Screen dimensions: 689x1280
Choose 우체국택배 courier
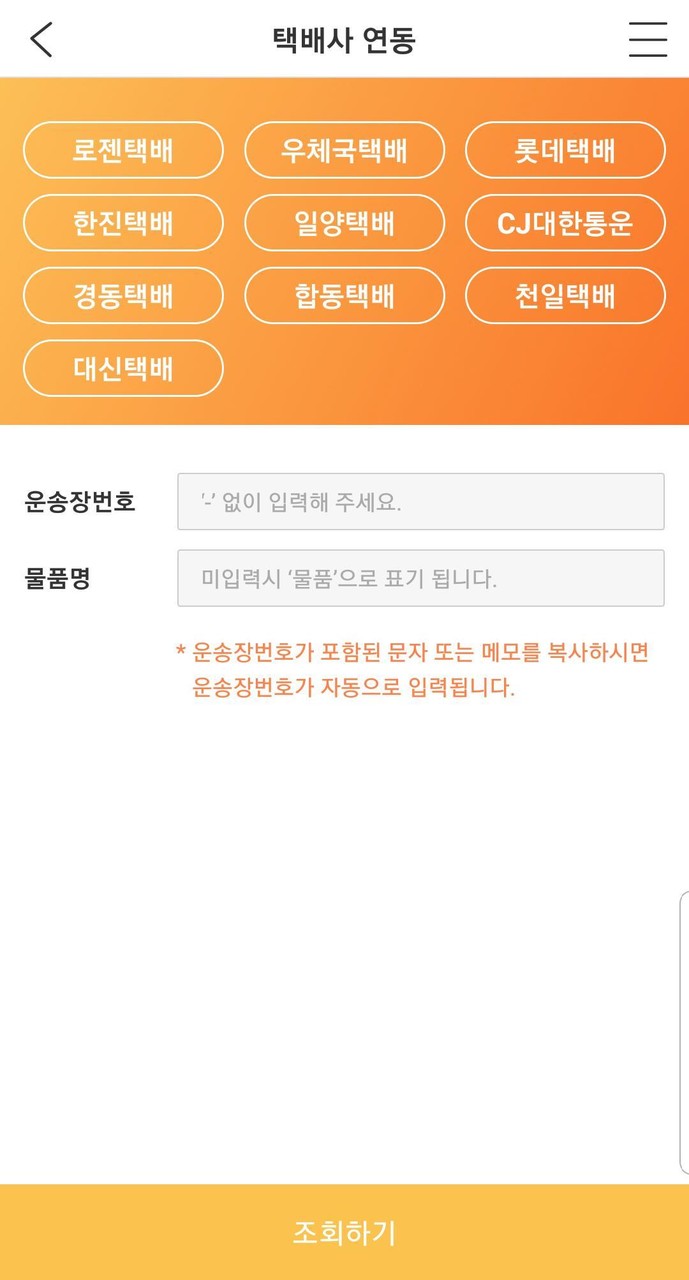coord(344,150)
